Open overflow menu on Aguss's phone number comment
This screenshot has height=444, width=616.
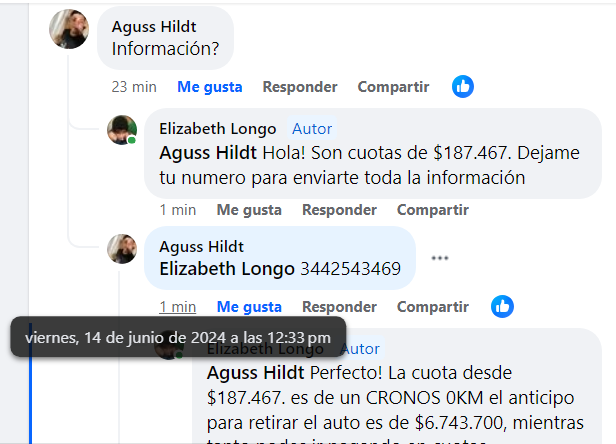click(x=440, y=258)
